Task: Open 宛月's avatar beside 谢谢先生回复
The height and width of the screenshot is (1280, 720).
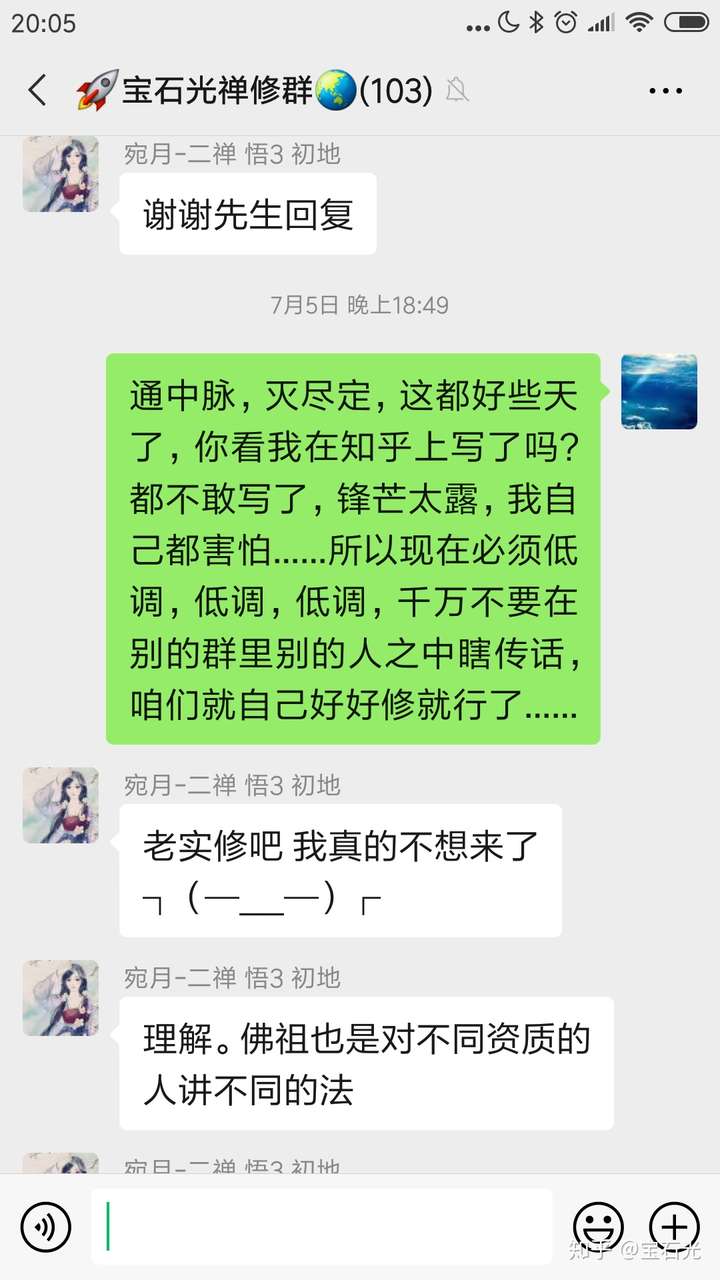Action: [x=60, y=175]
